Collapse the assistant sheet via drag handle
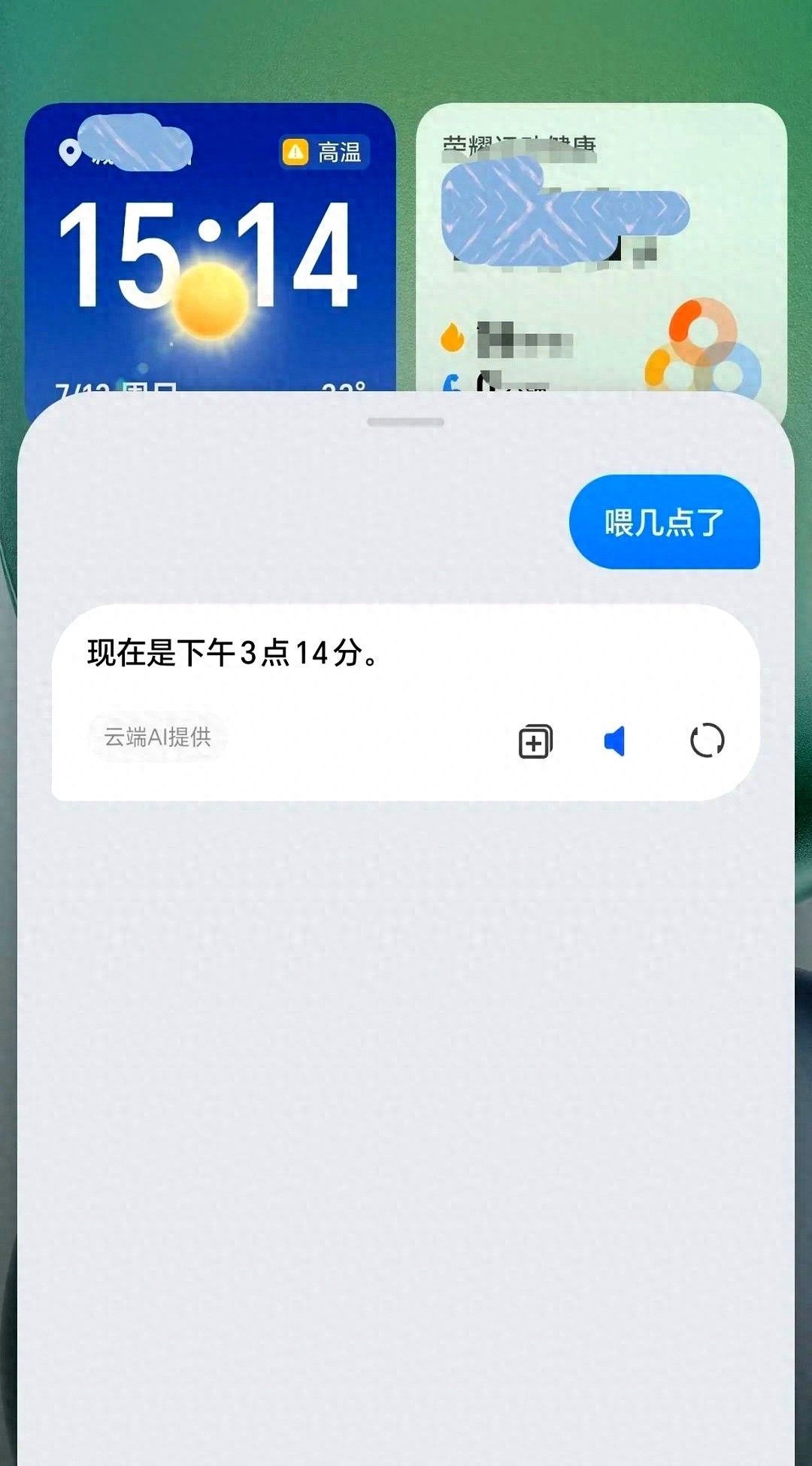812x1466 pixels. click(406, 420)
